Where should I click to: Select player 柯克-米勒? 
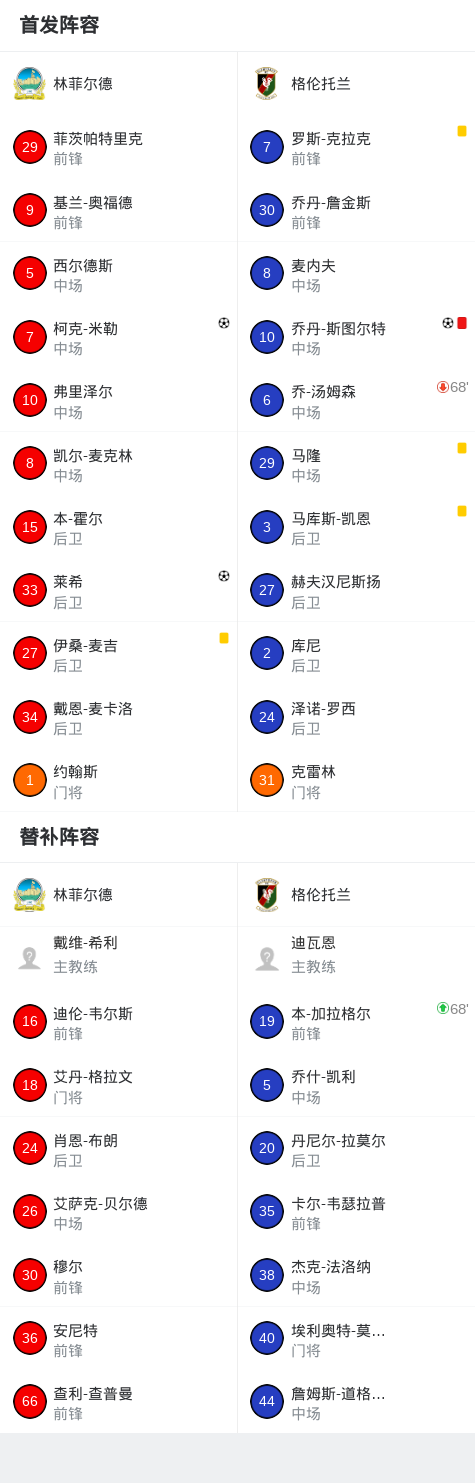coord(118,337)
